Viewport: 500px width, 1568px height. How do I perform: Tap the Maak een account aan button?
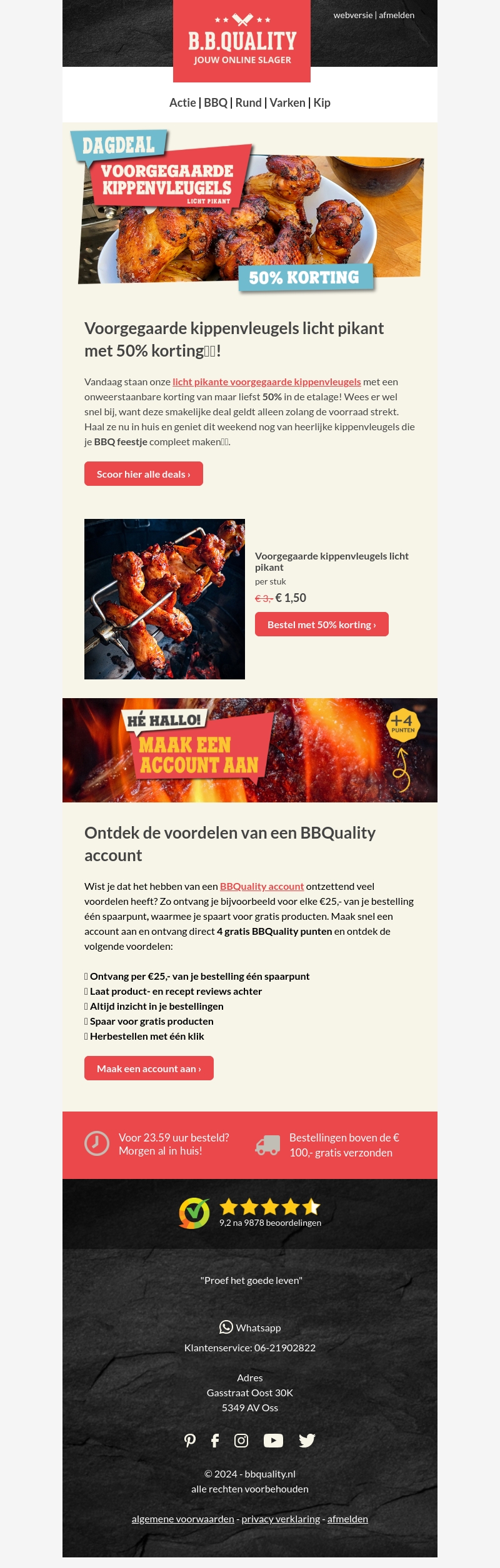[x=149, y=1068]
